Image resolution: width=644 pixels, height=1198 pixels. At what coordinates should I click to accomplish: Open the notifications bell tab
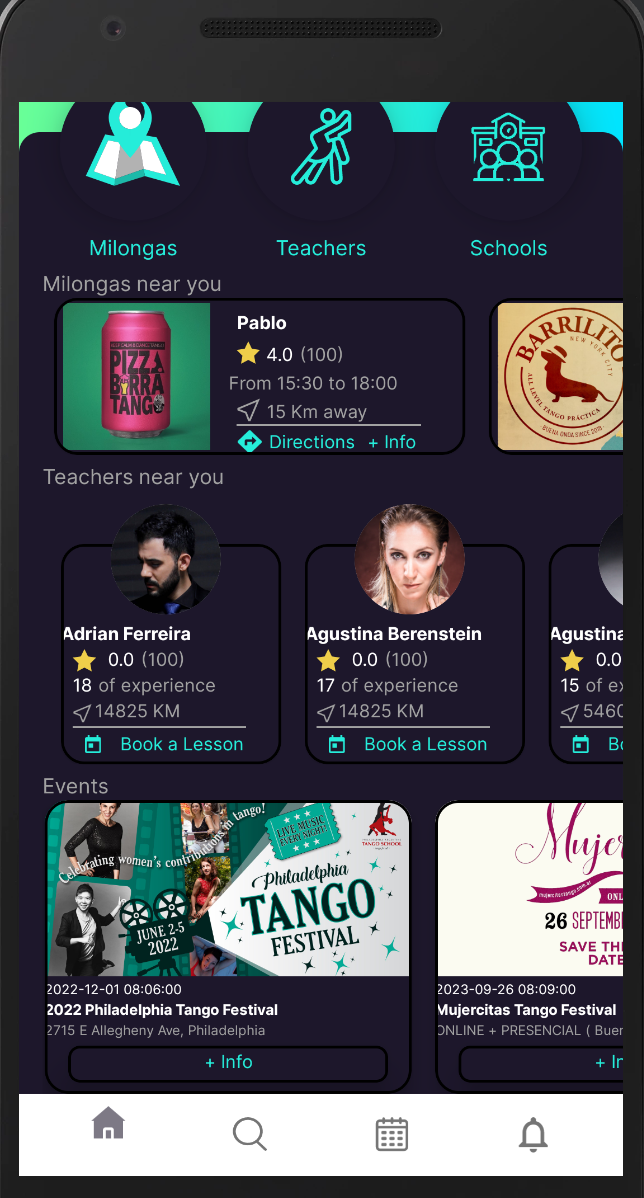point(533,1134)
